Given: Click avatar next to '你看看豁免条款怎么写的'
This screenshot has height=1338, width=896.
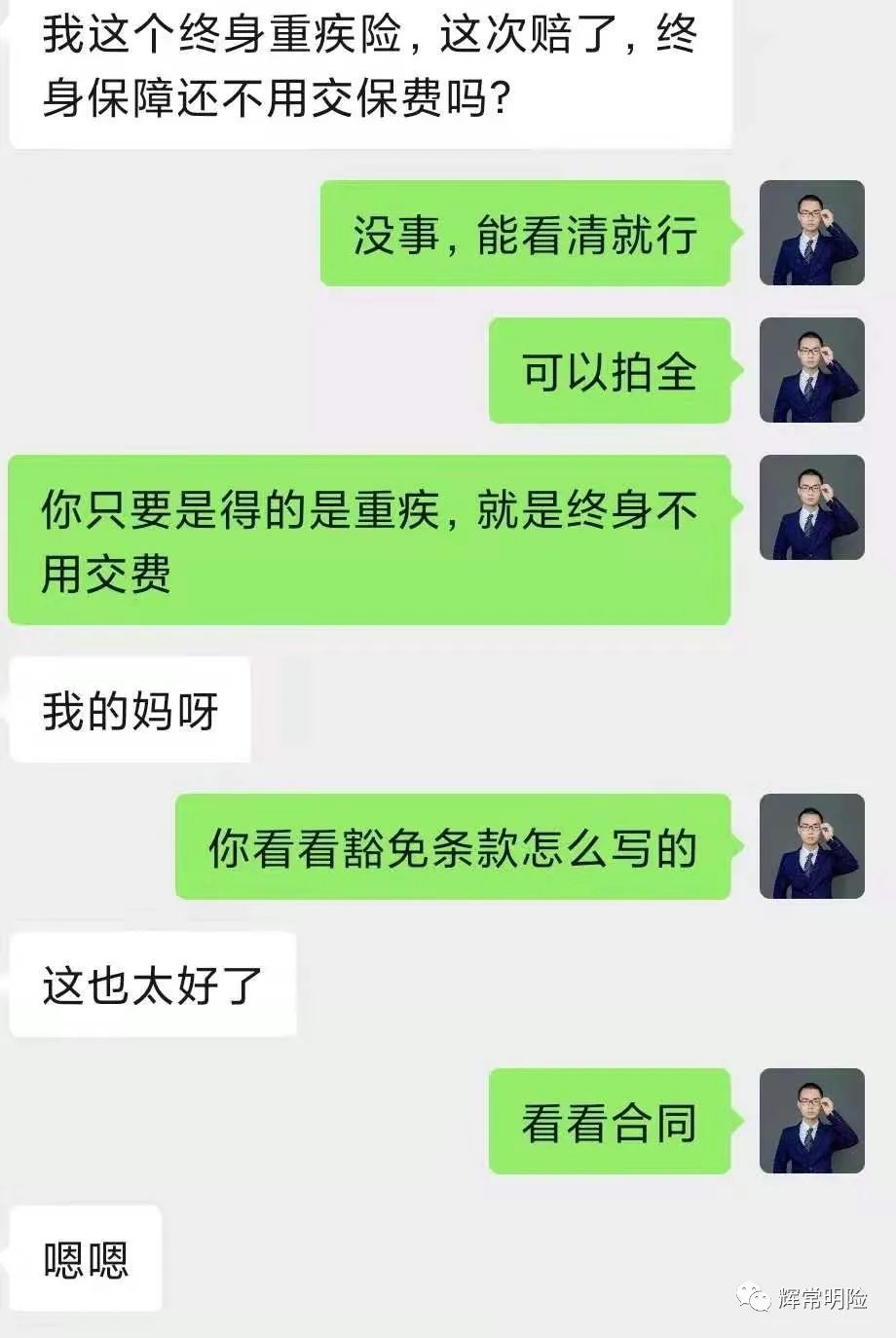Looking at the screenshot, I should pos(811,845).
